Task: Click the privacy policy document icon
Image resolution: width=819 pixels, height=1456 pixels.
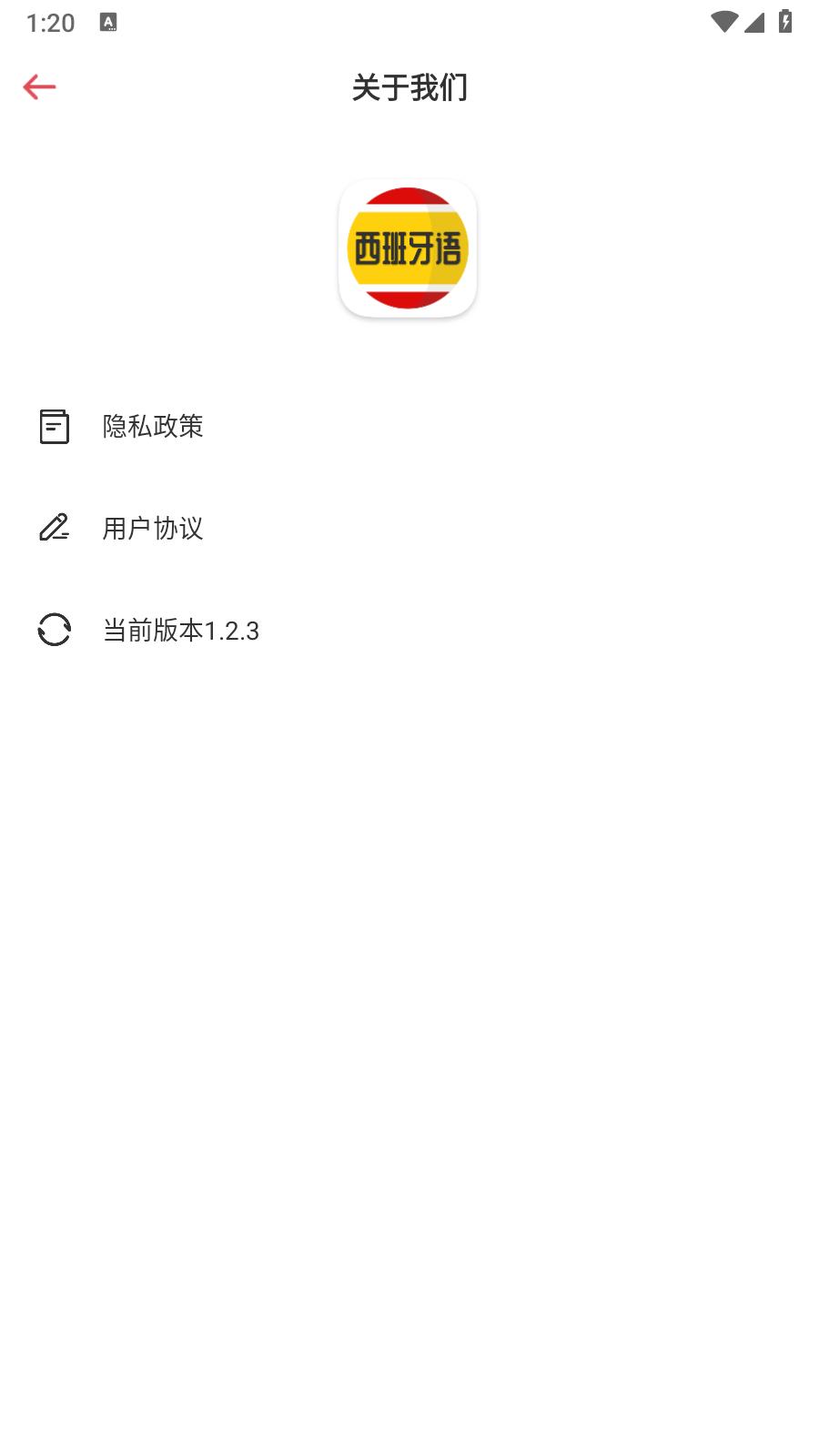Action: coord(55,426)
